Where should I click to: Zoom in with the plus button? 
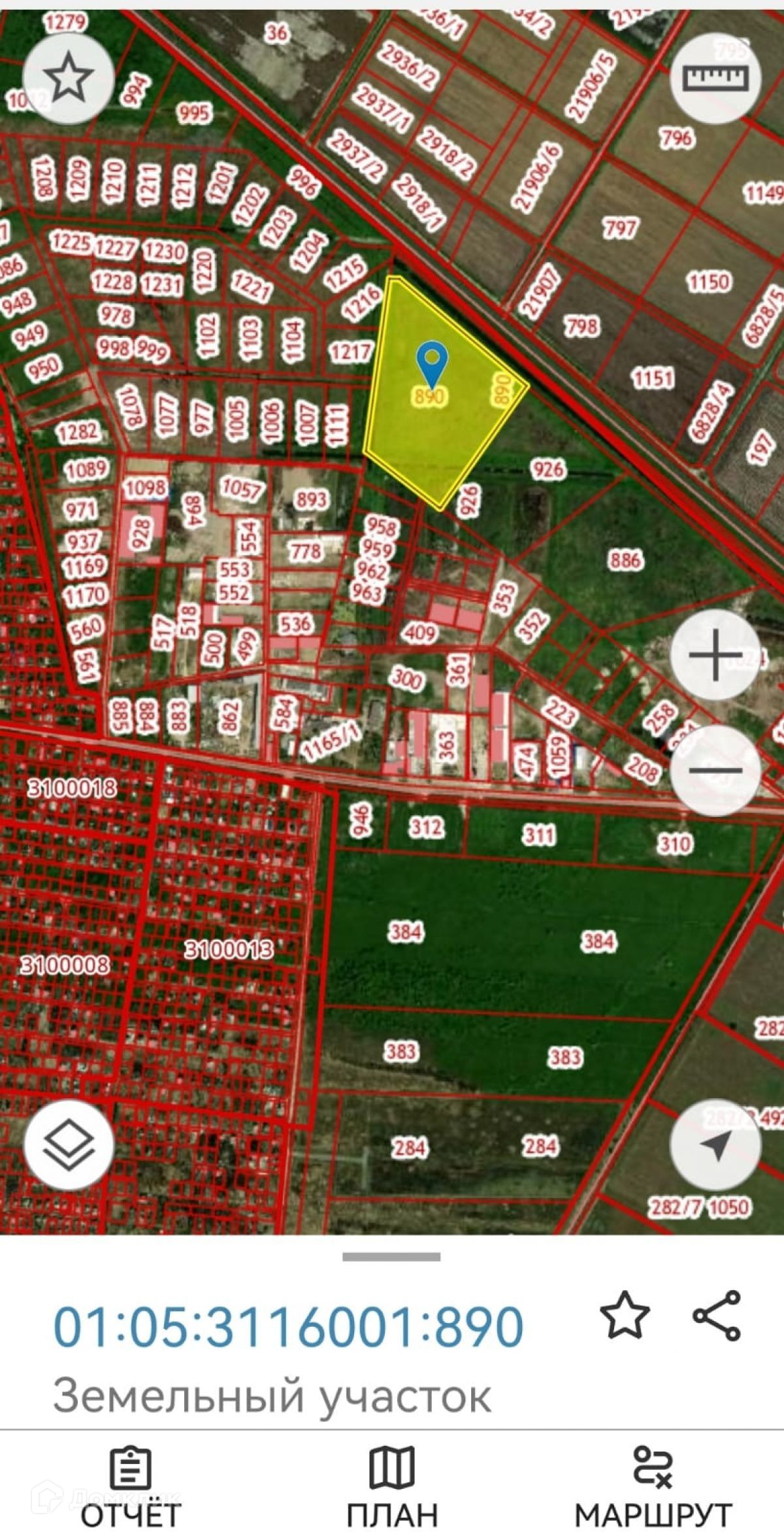(x=715, y=654)
